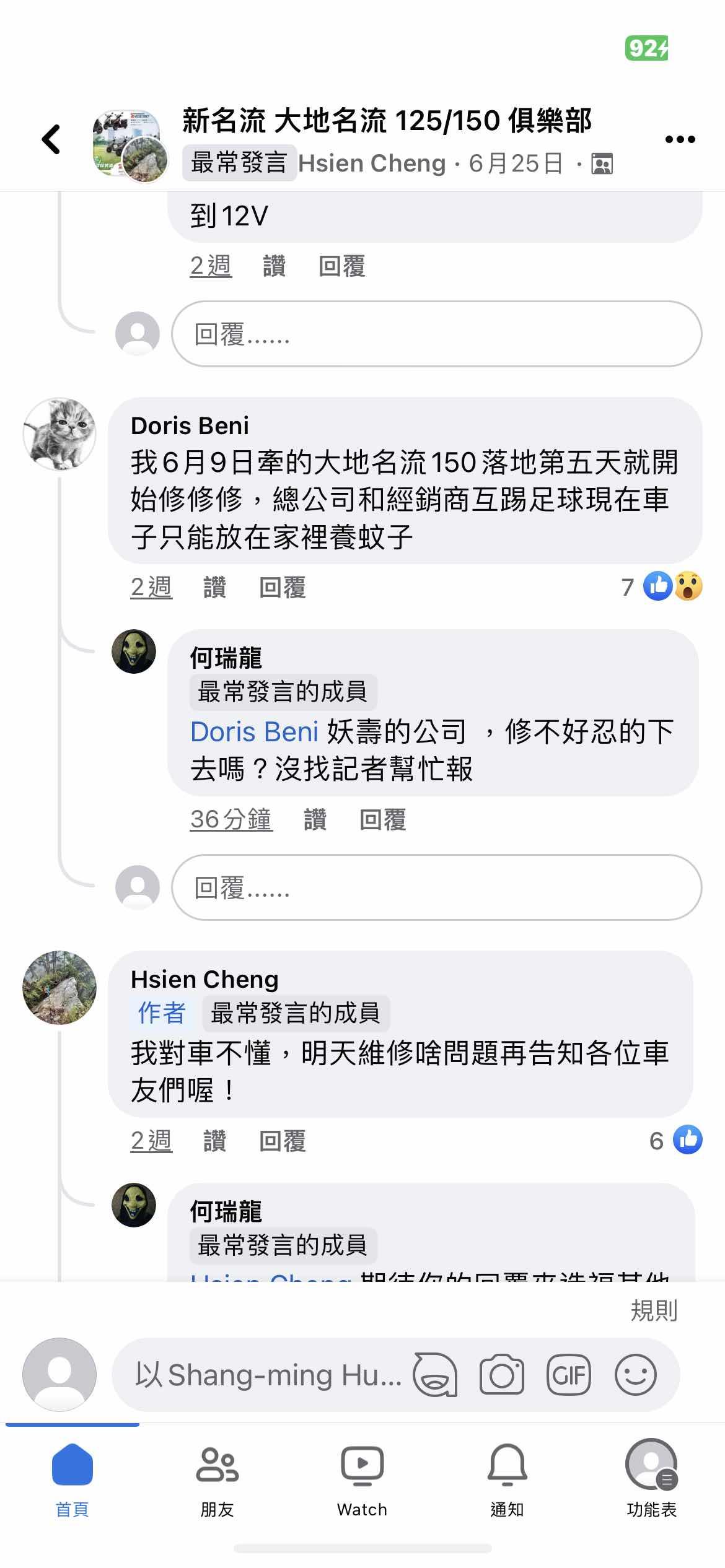
Task: Focus the main comment input box
Action: (266, 1375)
